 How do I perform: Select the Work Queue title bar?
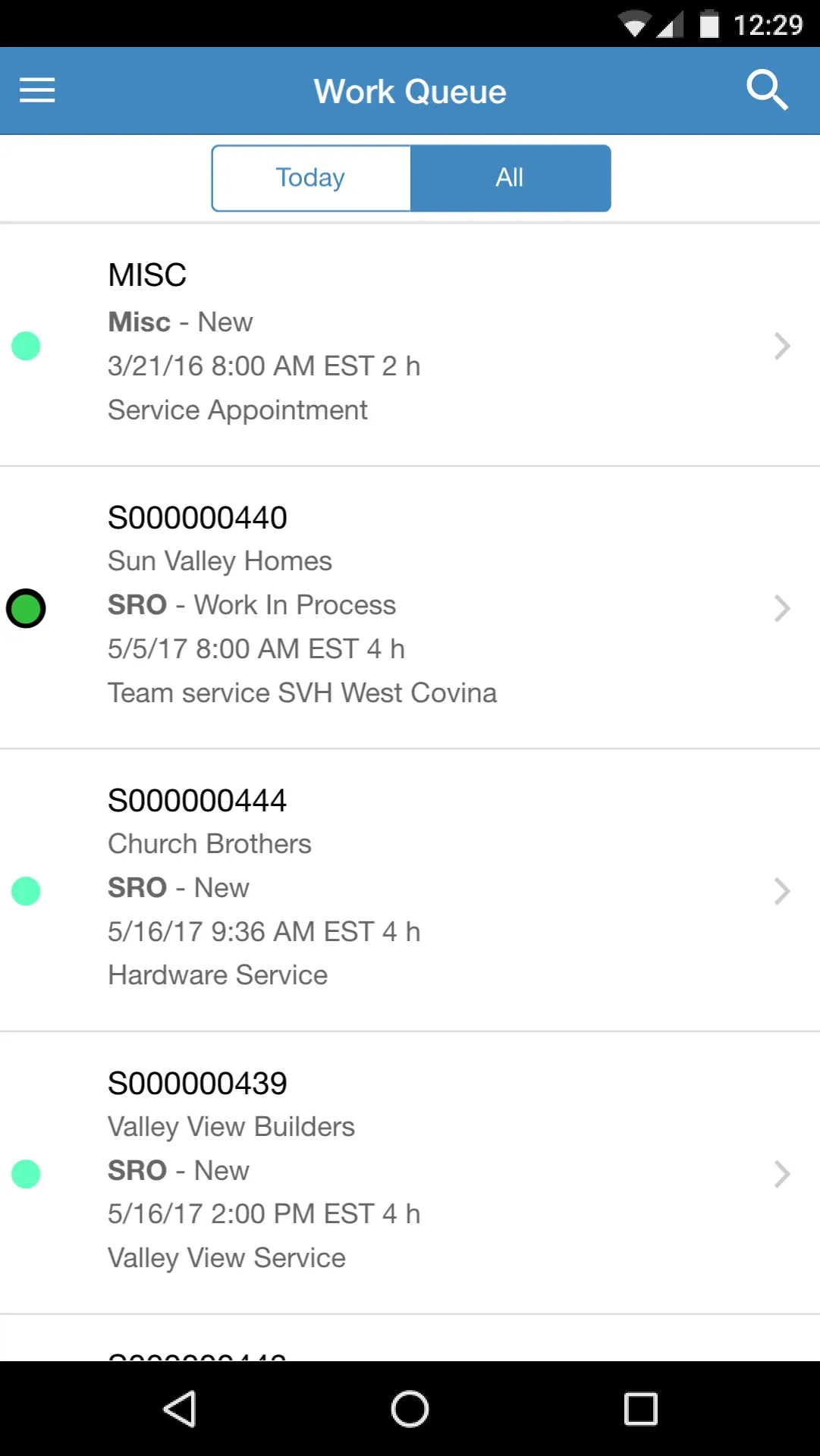tap(410, 89)
